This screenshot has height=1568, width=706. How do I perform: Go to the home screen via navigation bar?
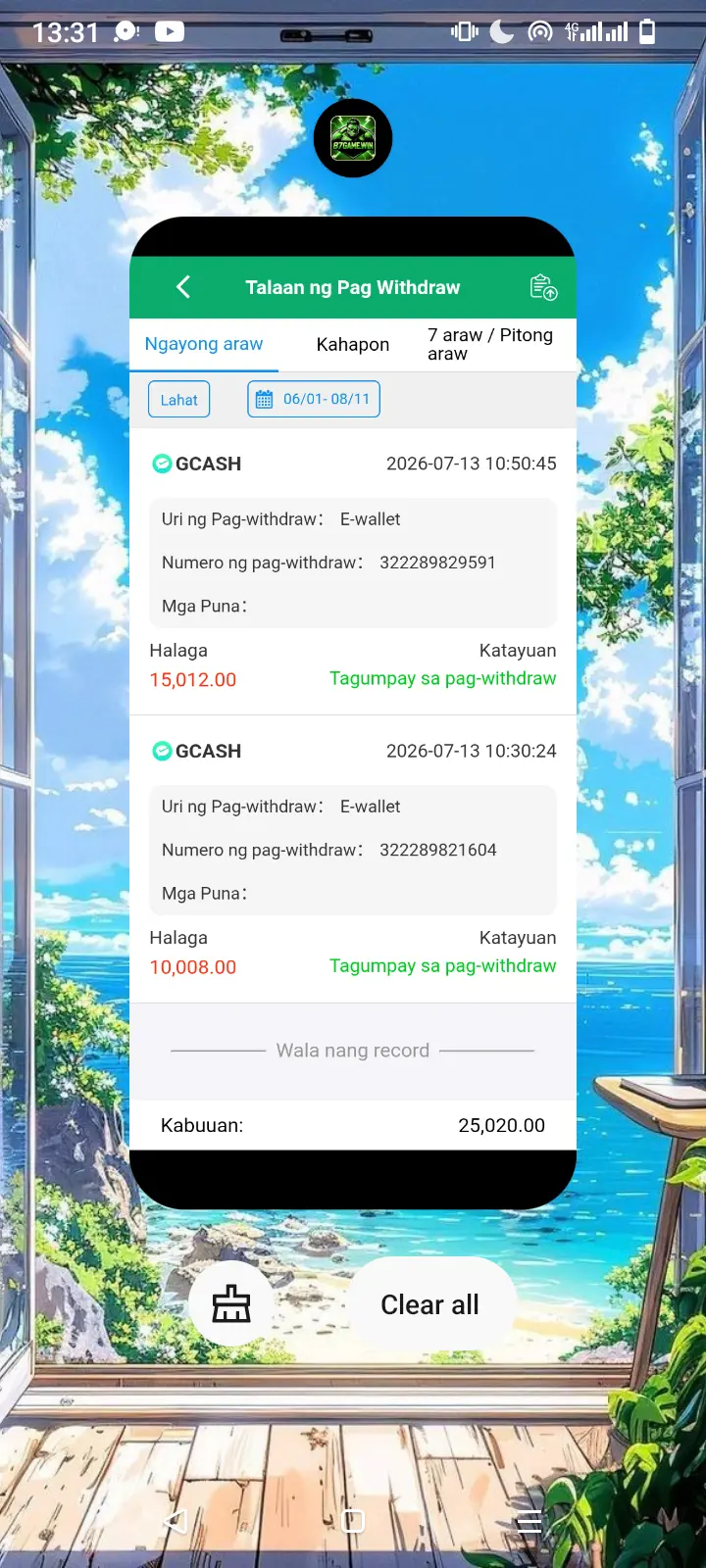pos(353,1521)
